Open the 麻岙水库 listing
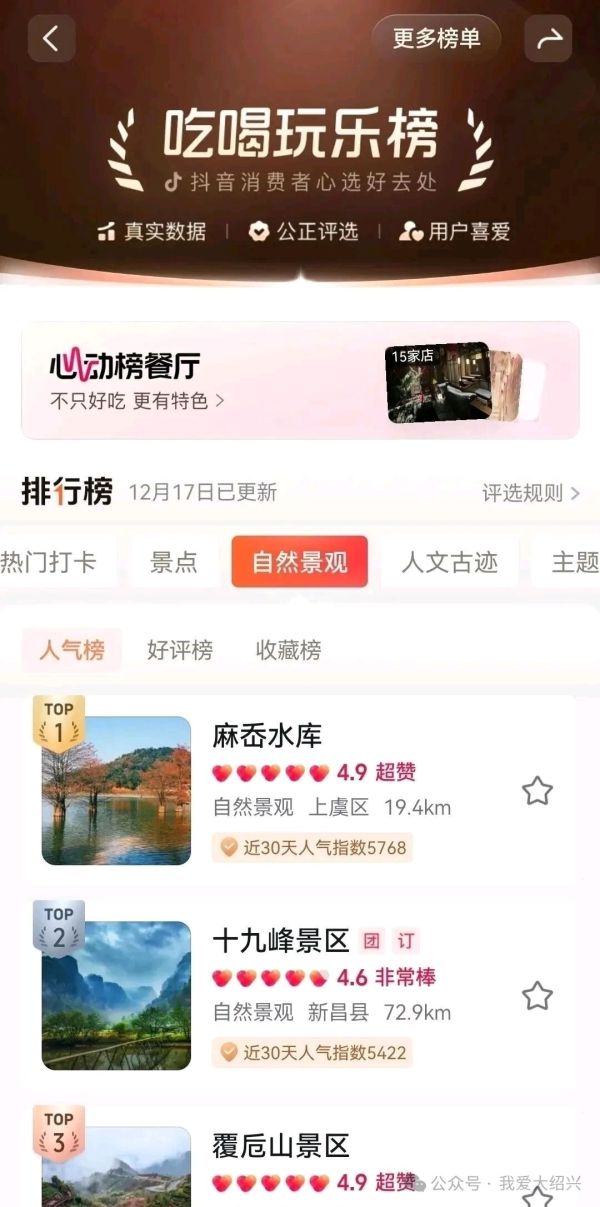Viewport: 600px width, 1207px height. pos(268,736)
